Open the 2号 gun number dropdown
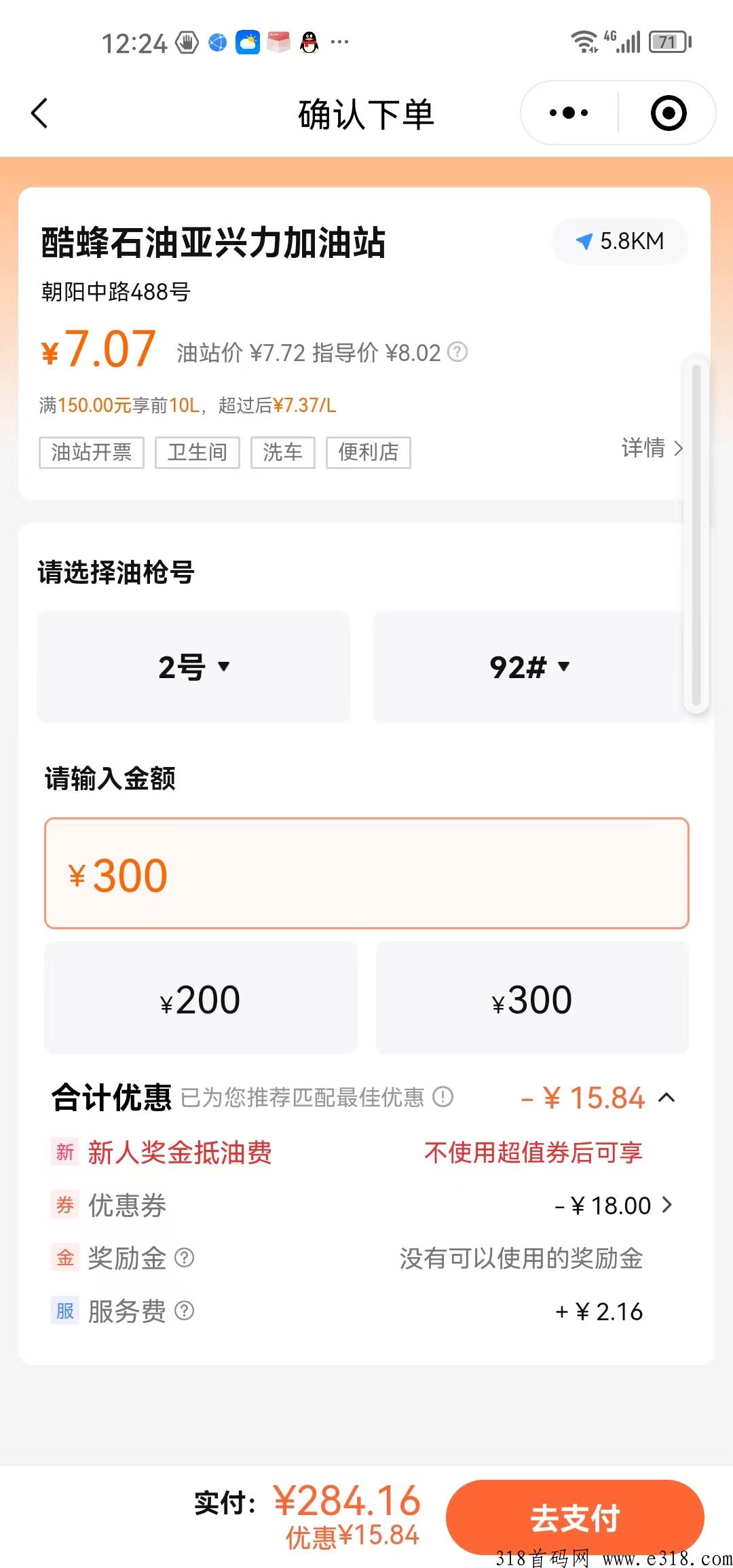 coord(193,667)
